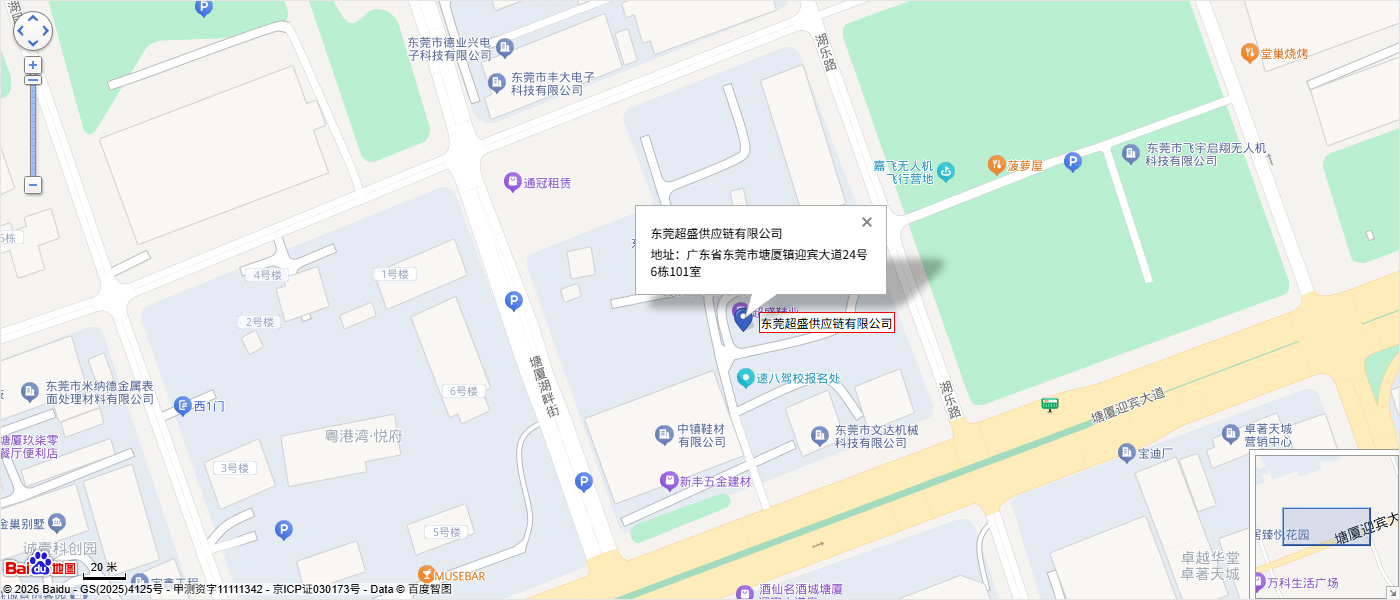Zoom out with the bottom minus button
The height and width of the screenshot is (600, 1400).
tap(33, 185)
